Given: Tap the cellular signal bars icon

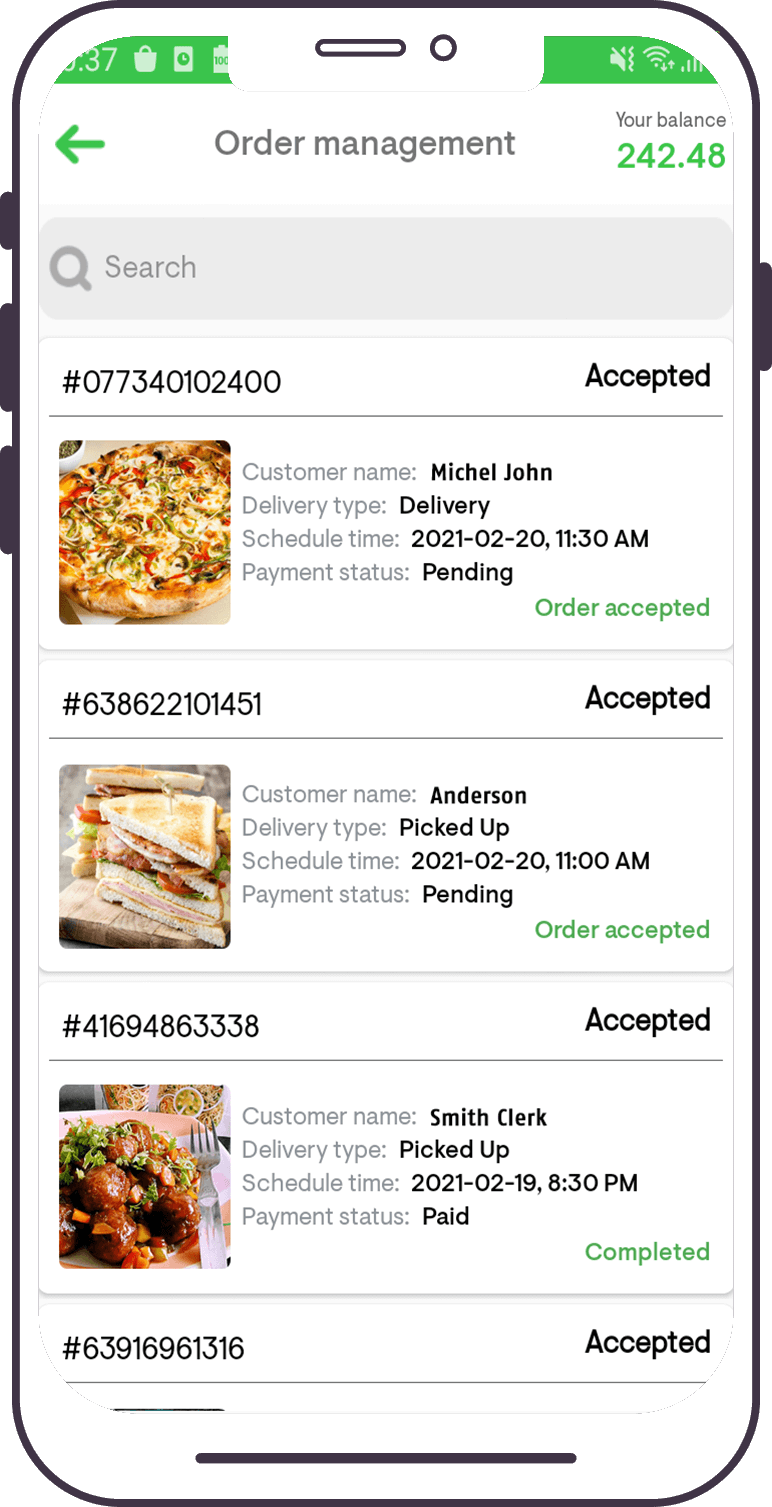Looking at the screenshot, I should [x=693, y=66].
